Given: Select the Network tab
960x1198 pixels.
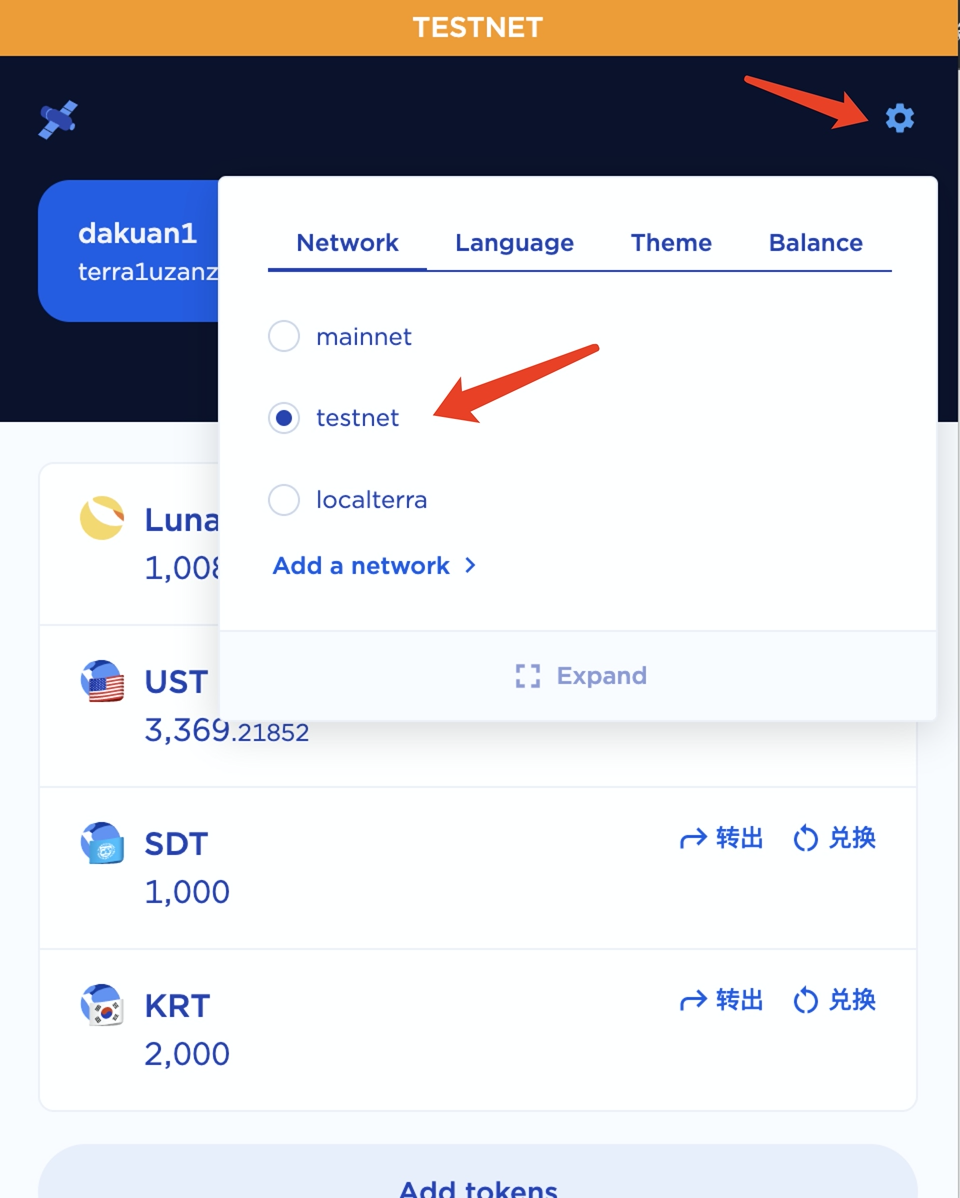Looking at the screenshot, I should (347, 243).
